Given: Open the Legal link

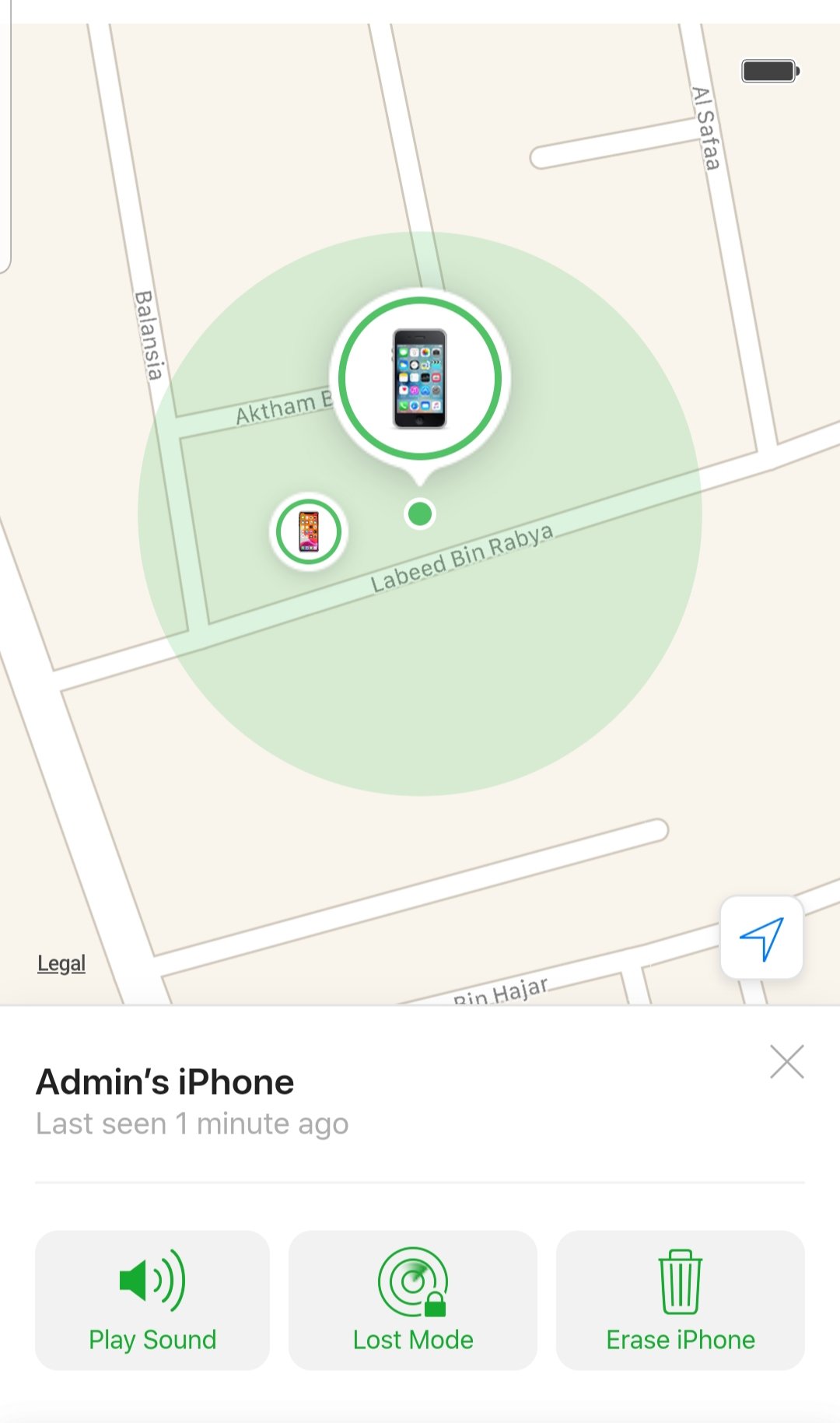Looking at the screenshot, I should pos(61,963).
